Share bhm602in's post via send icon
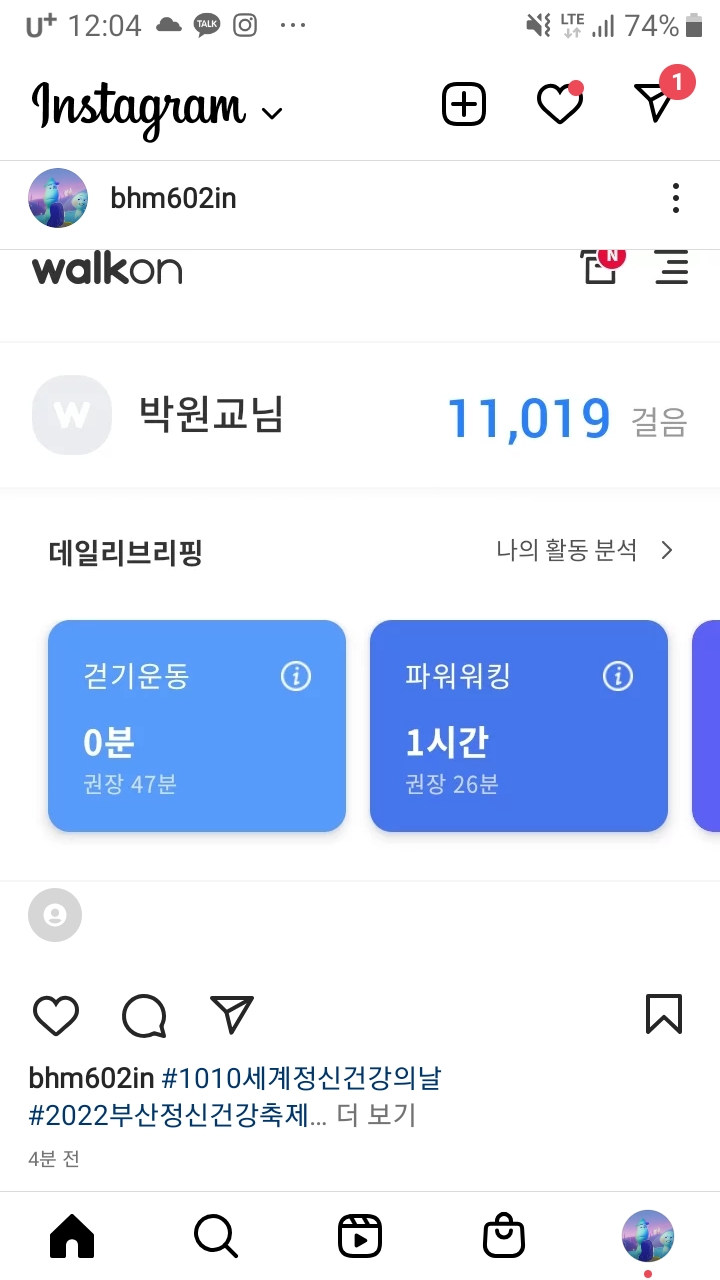720x1280 pixels. coord(232,1015)
